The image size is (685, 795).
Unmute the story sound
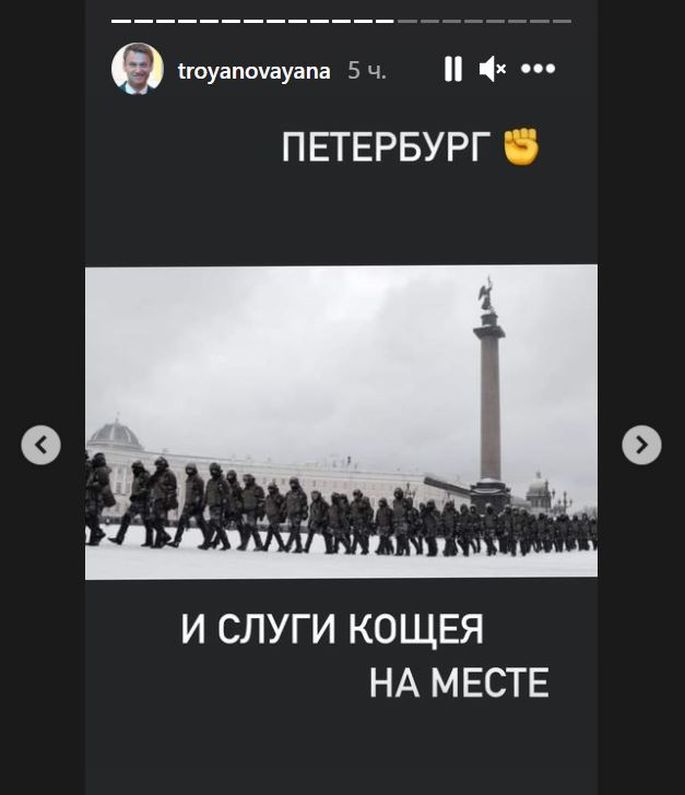492,69
